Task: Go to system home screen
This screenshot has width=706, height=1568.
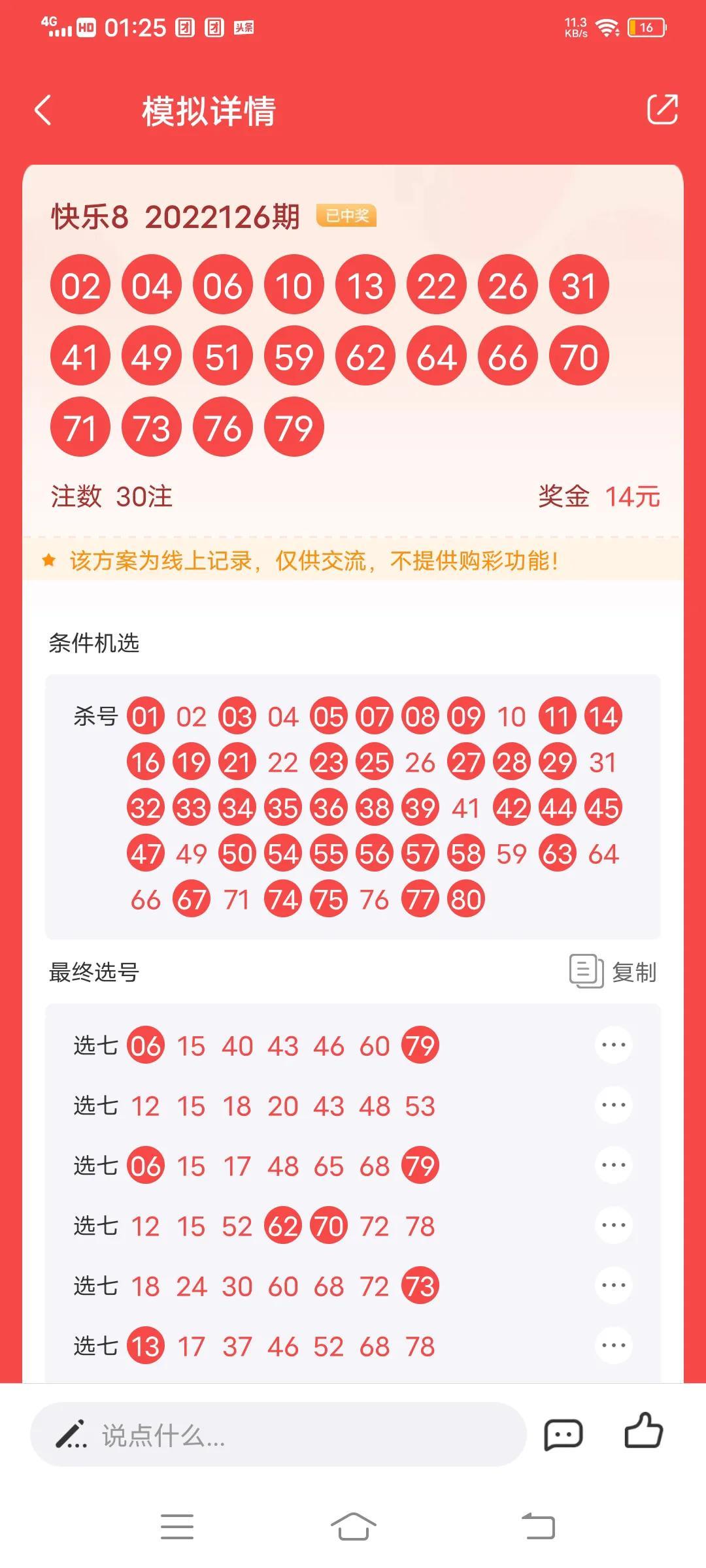Action: click(x=353, y=1527)
